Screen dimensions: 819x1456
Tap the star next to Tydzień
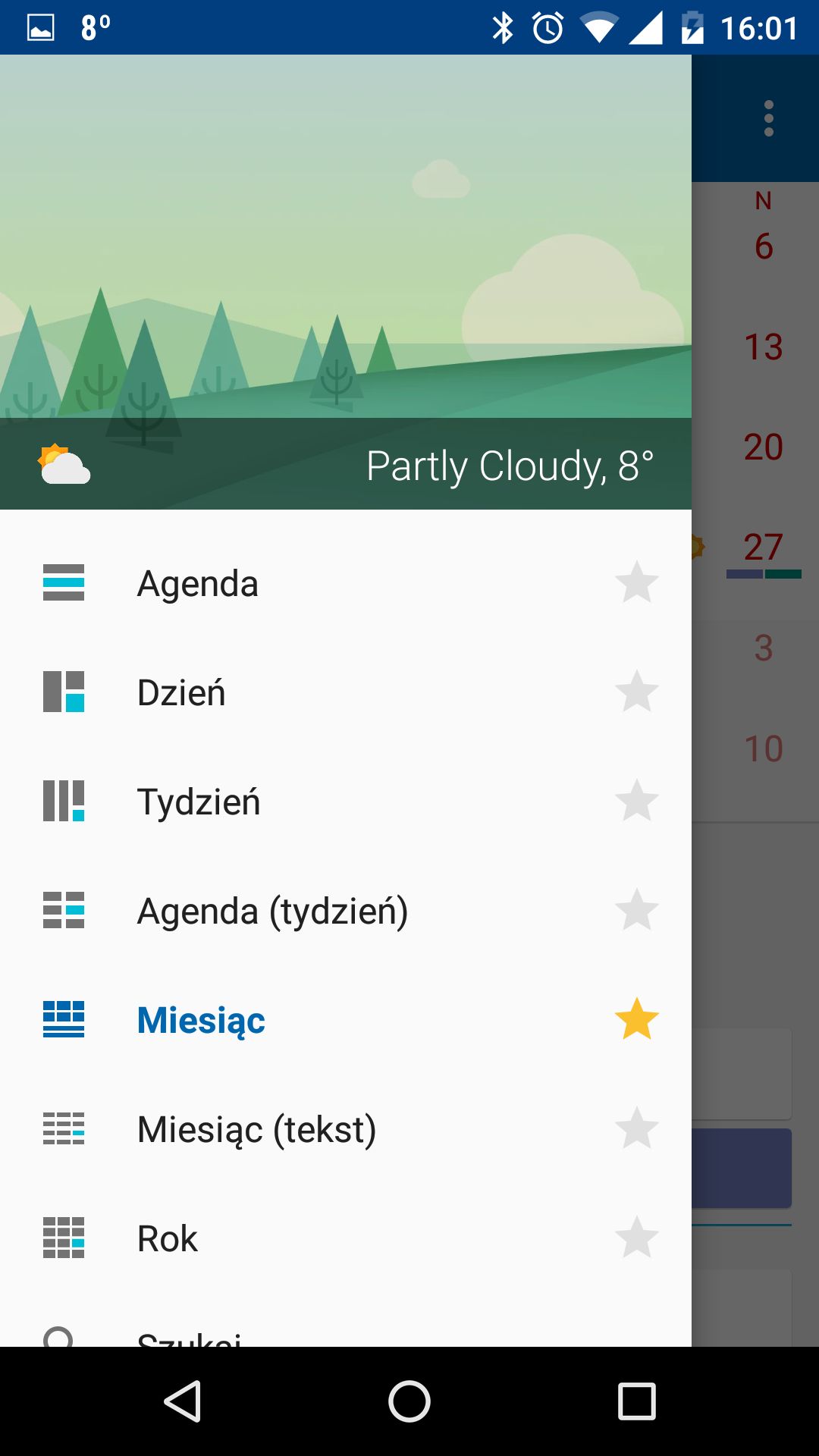click(636, 801)
